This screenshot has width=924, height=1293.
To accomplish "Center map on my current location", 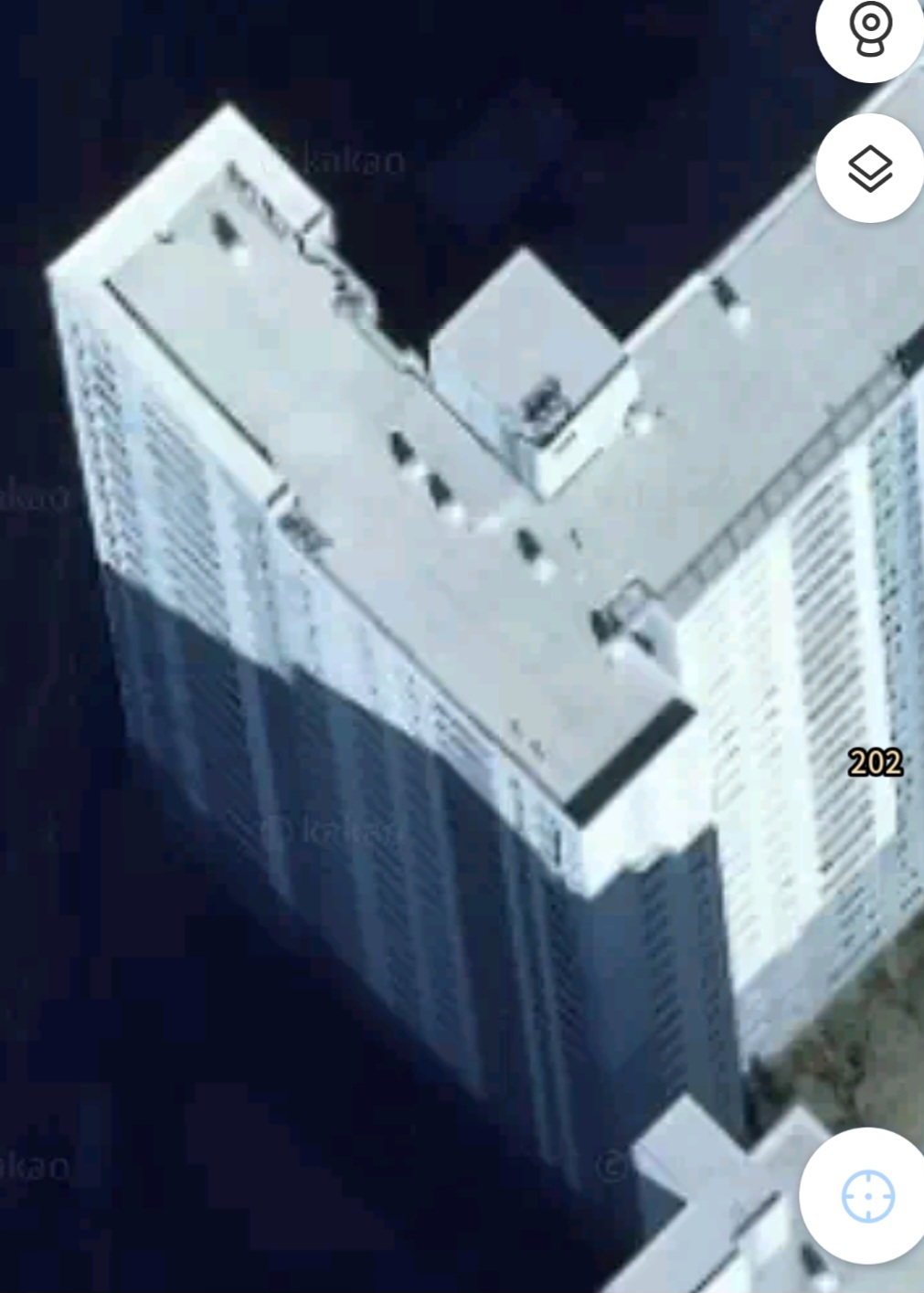I will coord(866,1195).
